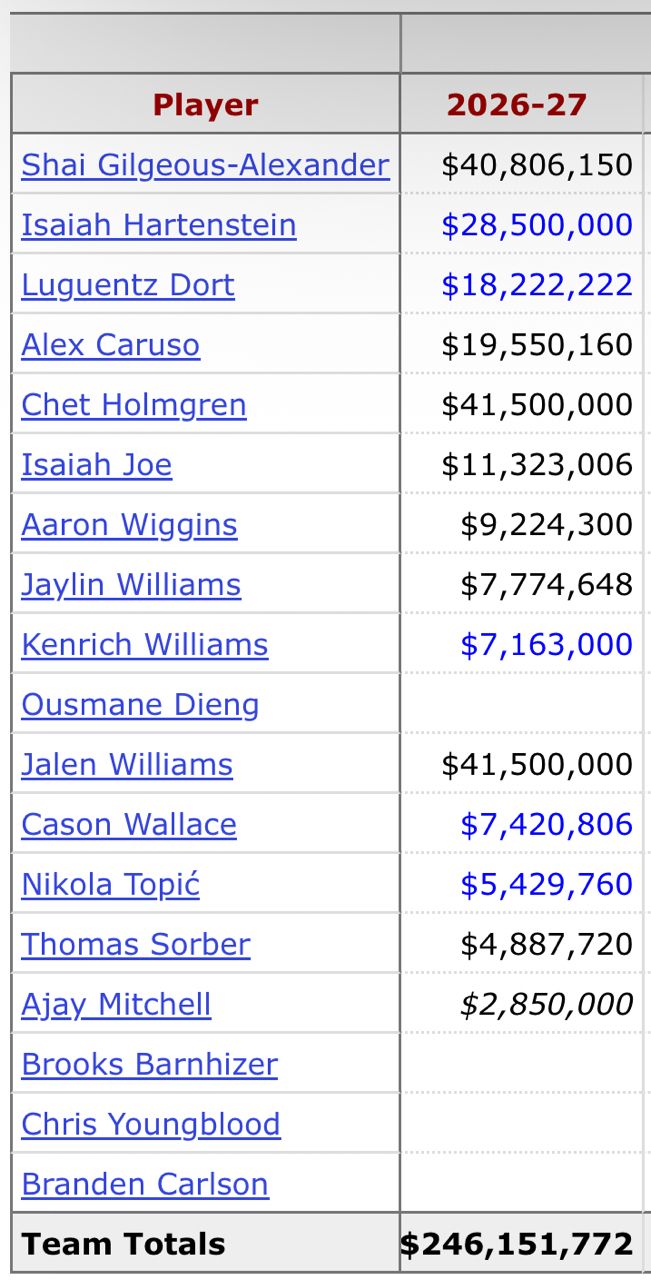651x1280 pixels.
Task: View Luguentz Dort's profile
Action: (x=128, y=284)
